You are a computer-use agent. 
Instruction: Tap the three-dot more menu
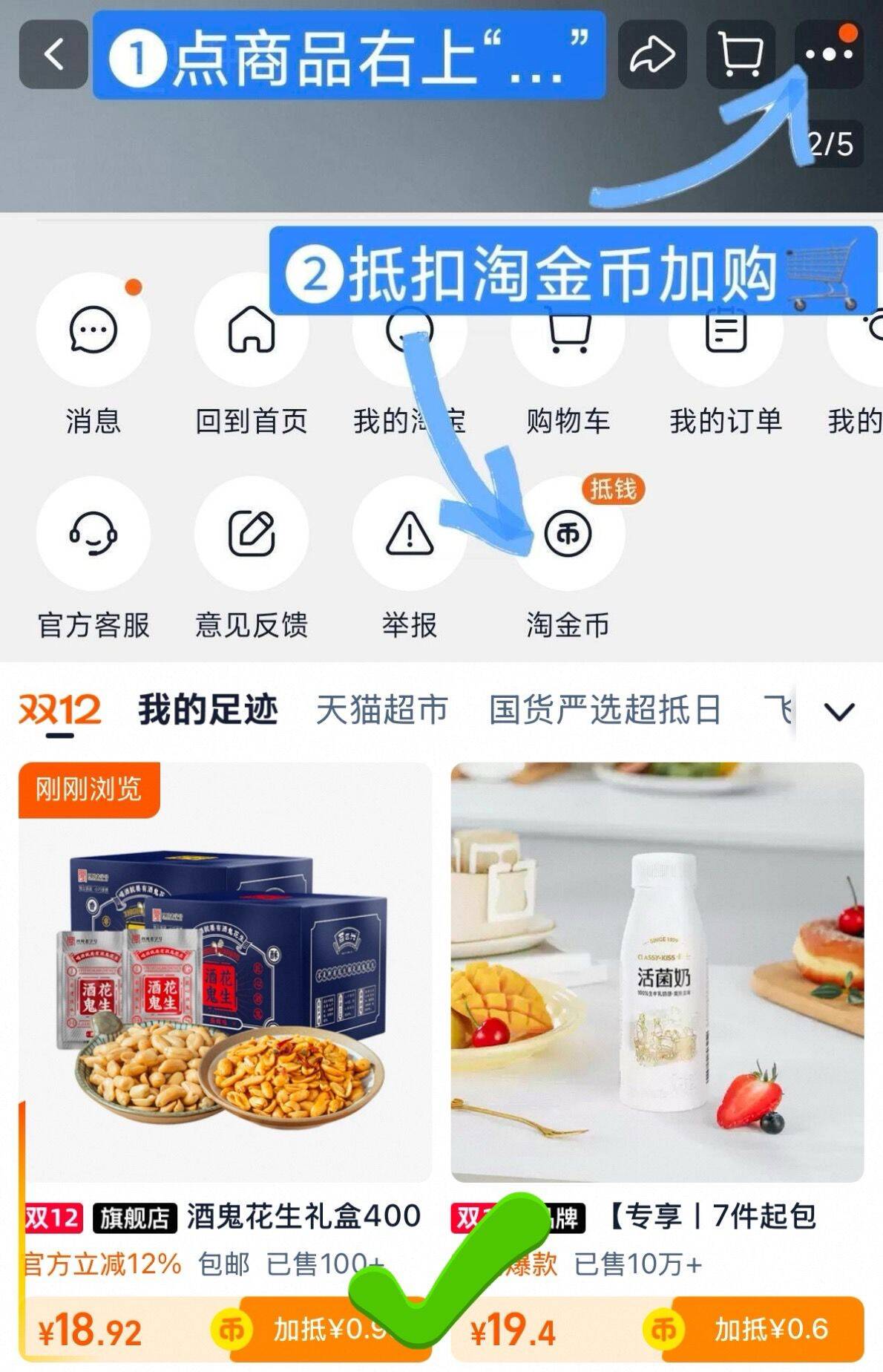pyautogui.click(x=829, y=54)
